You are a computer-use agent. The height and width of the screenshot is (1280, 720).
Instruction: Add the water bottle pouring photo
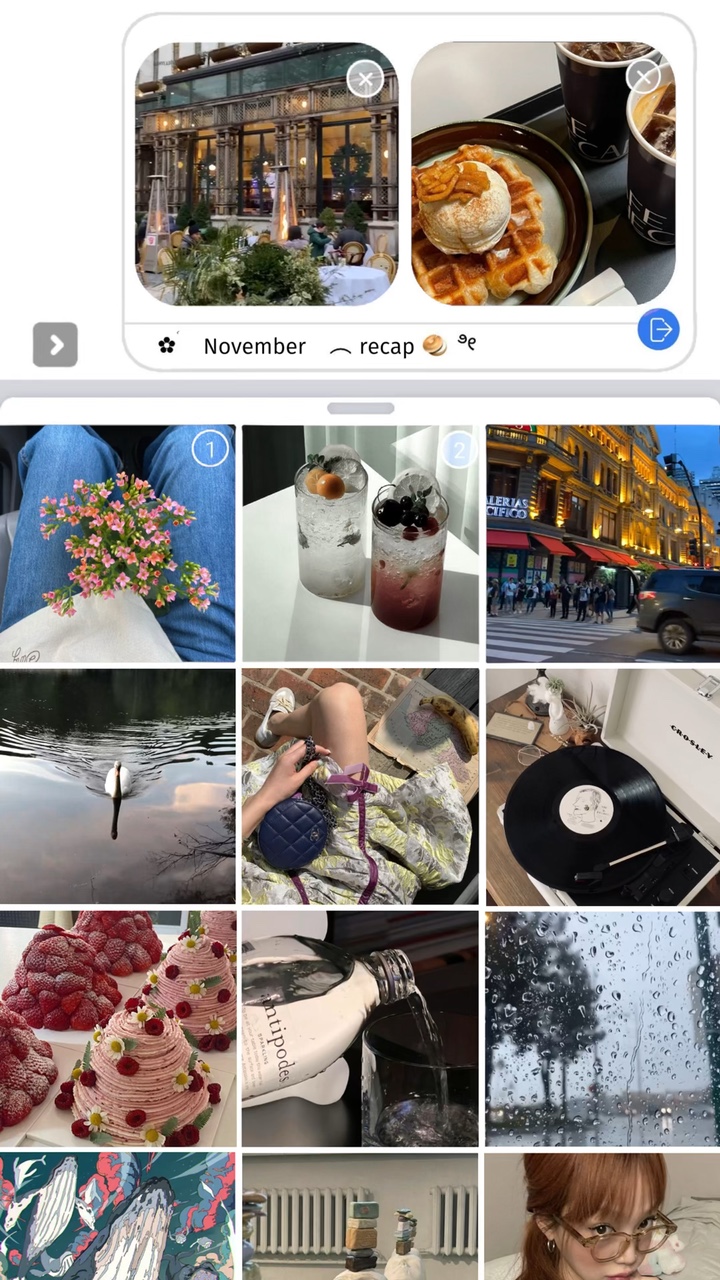coord(360,1028)
